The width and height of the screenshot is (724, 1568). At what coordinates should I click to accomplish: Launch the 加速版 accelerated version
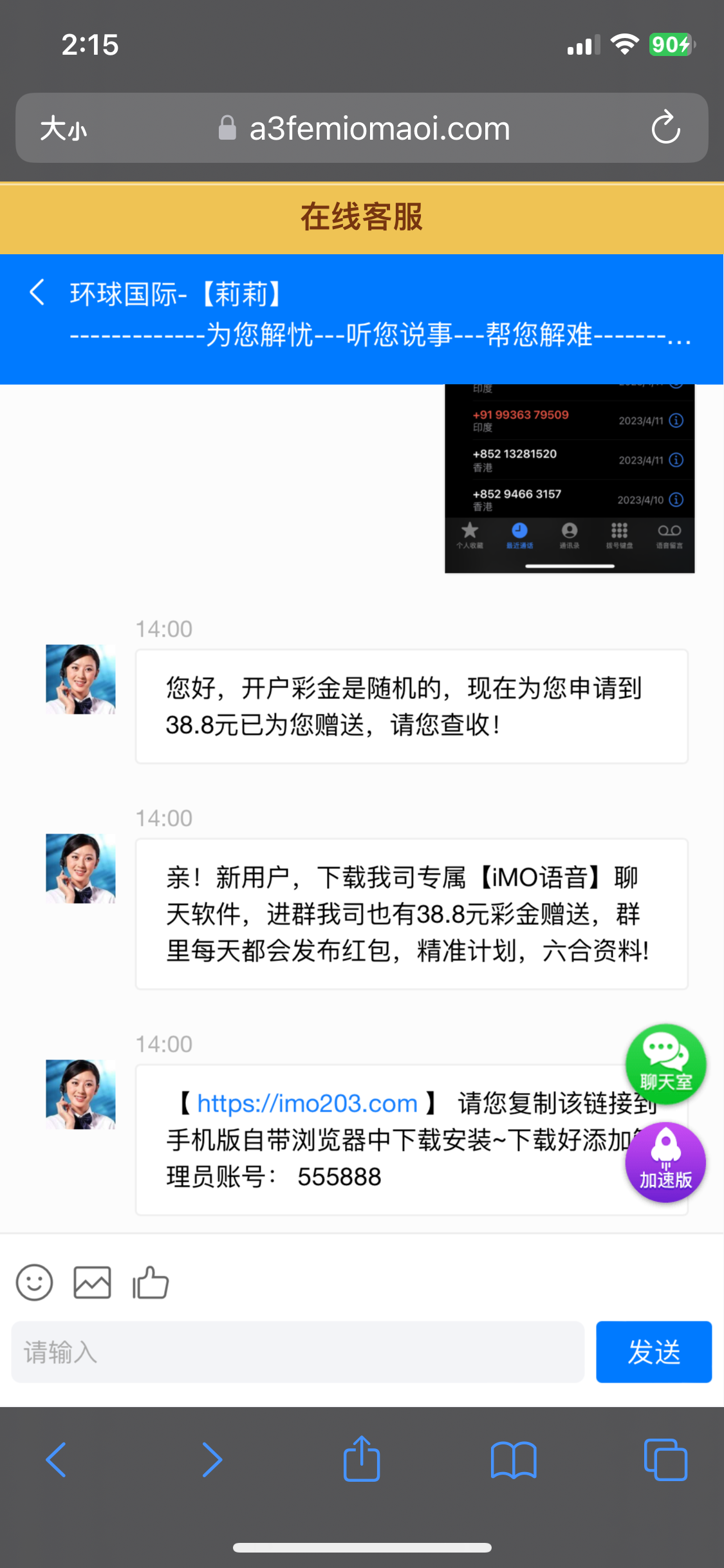click(x=665, y=1162)
